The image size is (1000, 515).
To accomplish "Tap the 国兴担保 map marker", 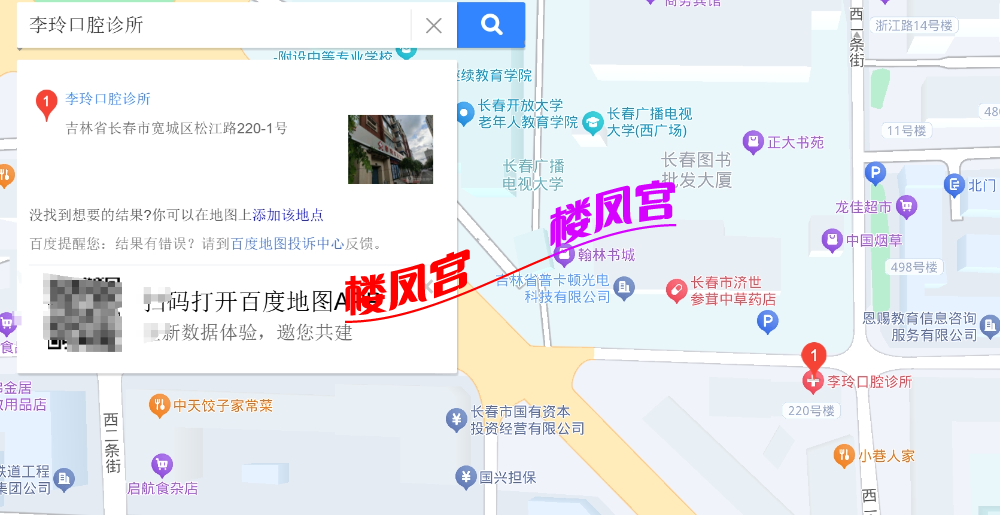I will [x=465, y=477].
